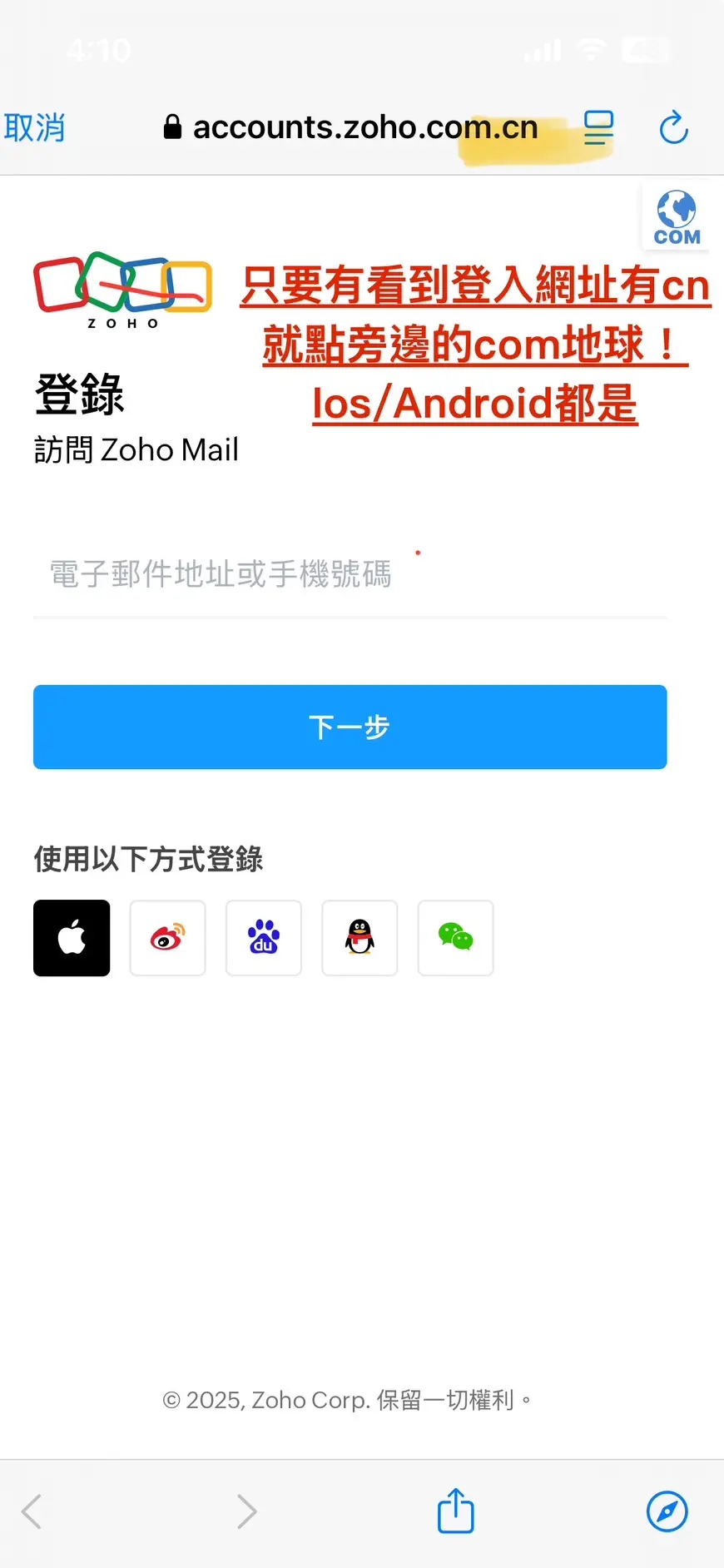Image resolution: width=724 pixels, height=1568 pixels.
Task: Open the reader view icon in the address bar
Action: (598, 128)
